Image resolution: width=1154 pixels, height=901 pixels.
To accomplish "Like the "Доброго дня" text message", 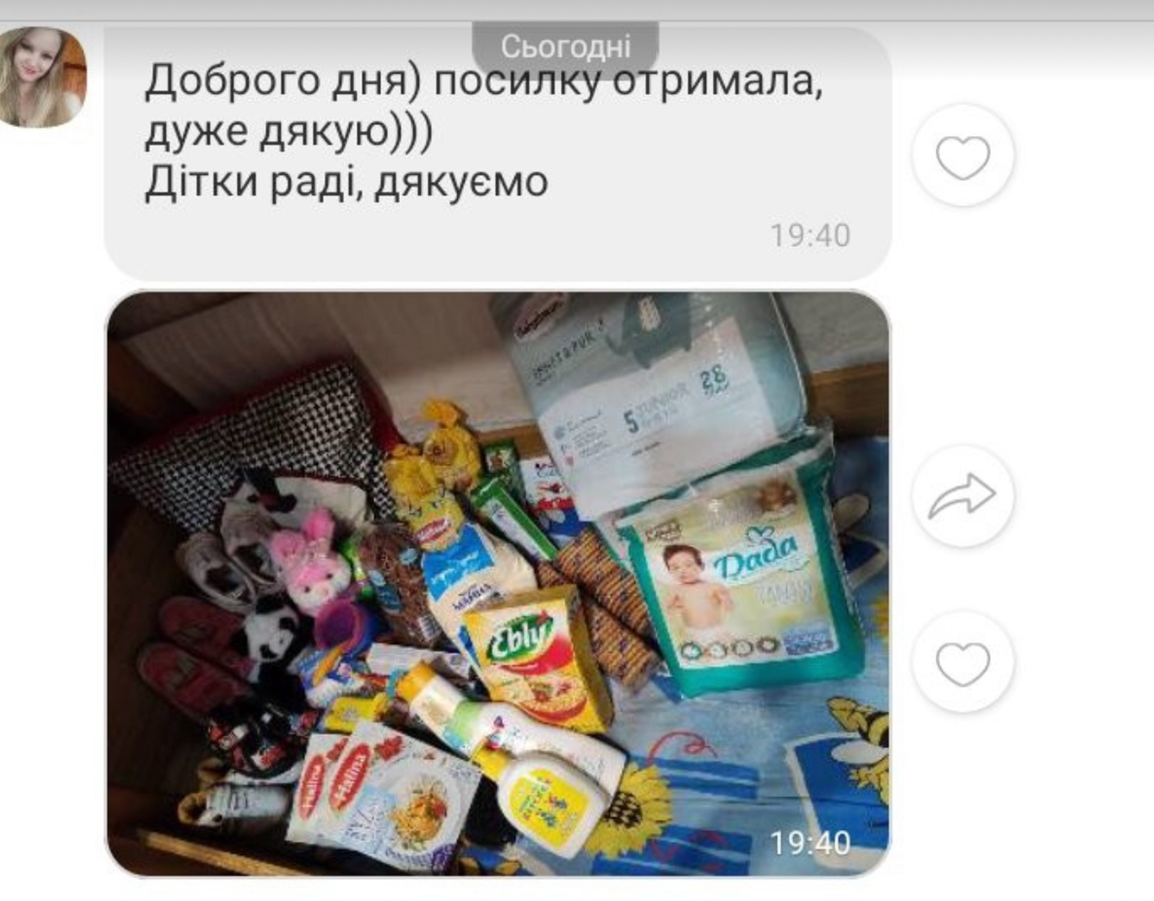I will [x=963, y=156].
